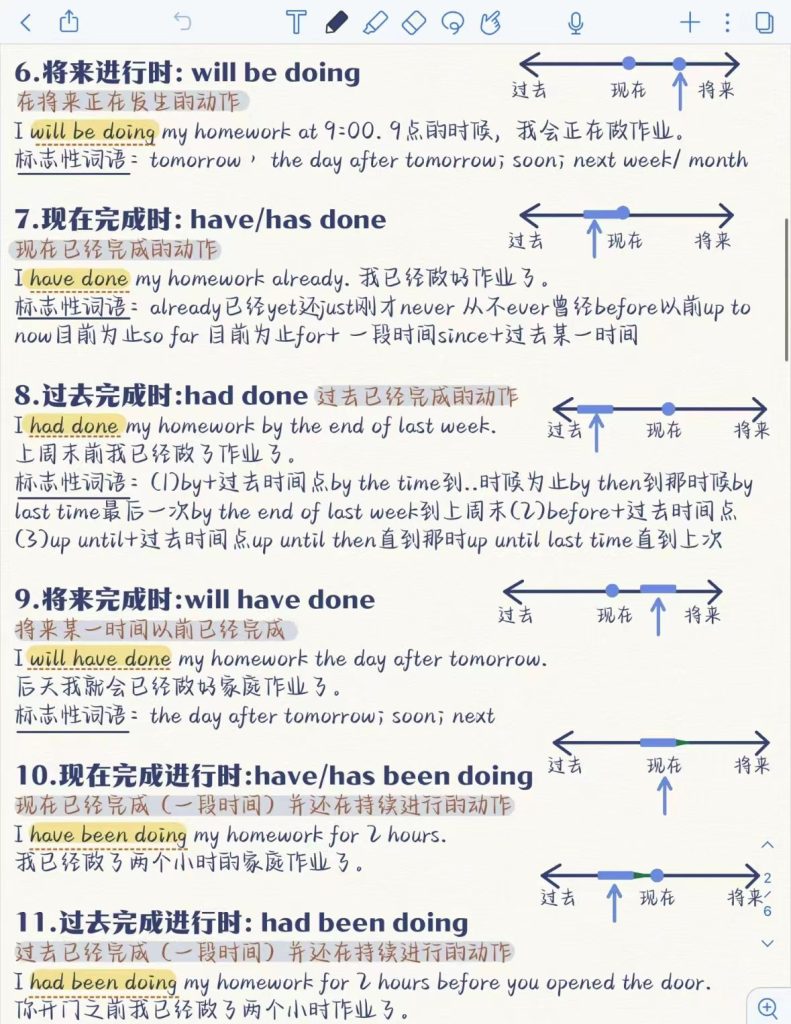791x1024 pixels.
Task: Jump to the previous page
Action: click(767, 846)
